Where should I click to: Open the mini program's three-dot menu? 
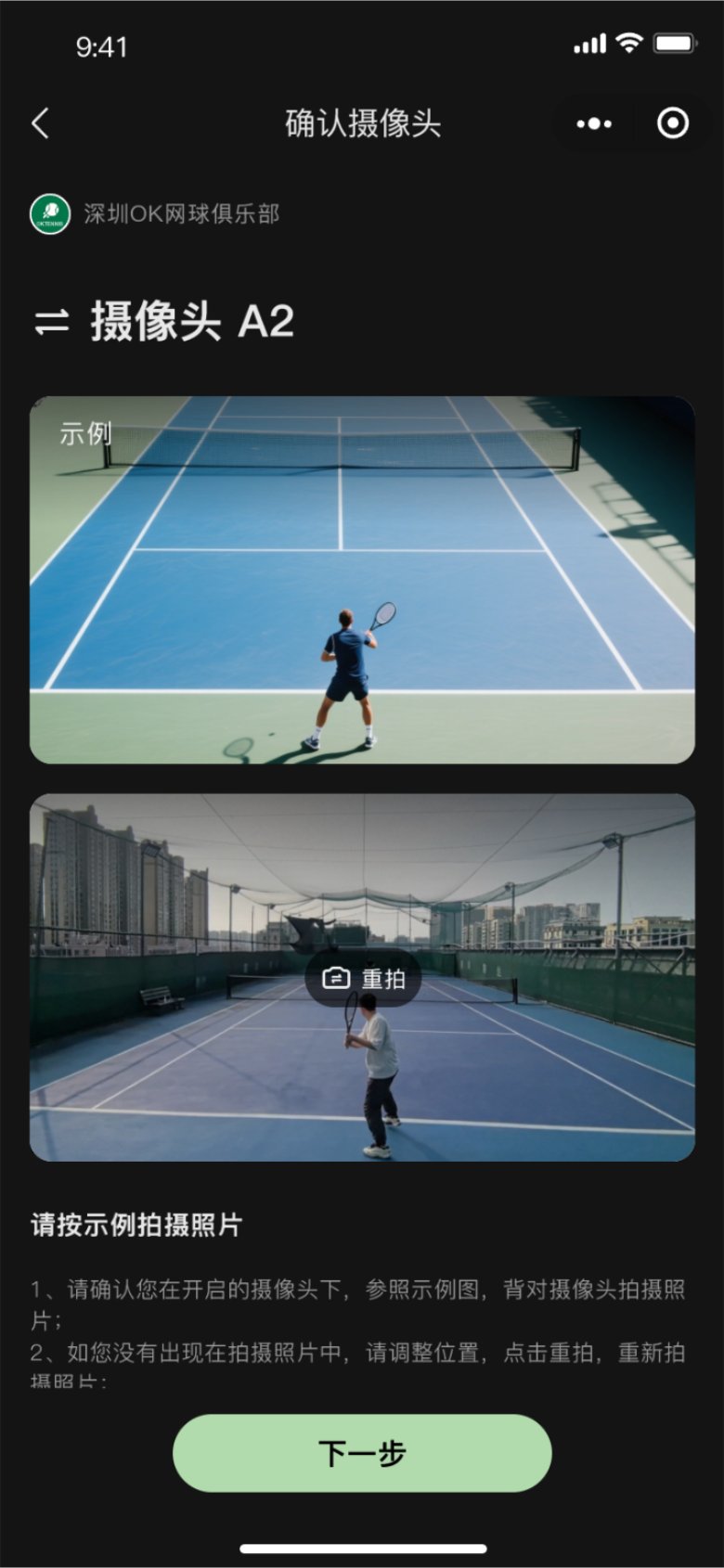coord(594,123)
